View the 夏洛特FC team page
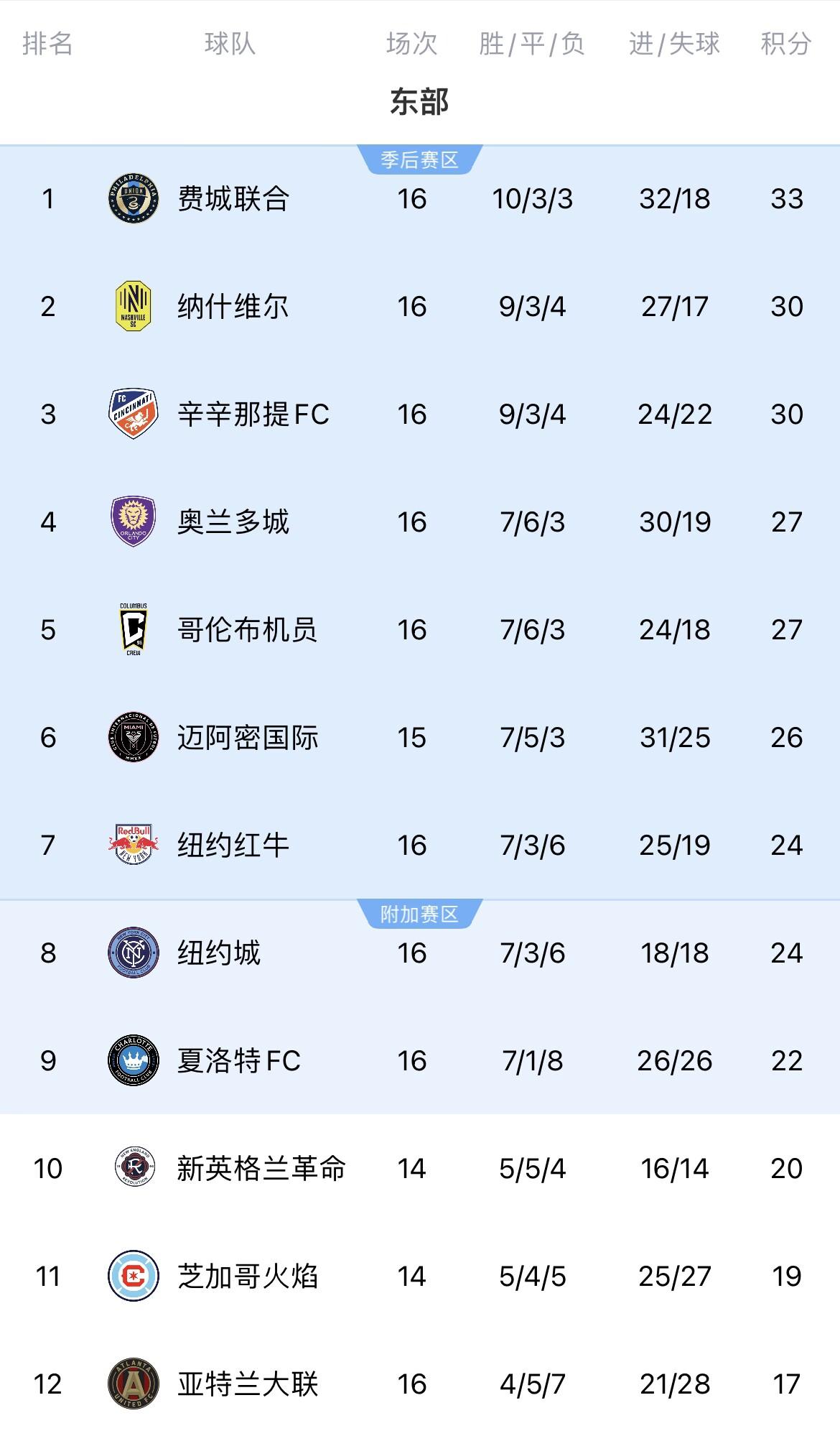840x1436 pixels. click(420, 1061)
